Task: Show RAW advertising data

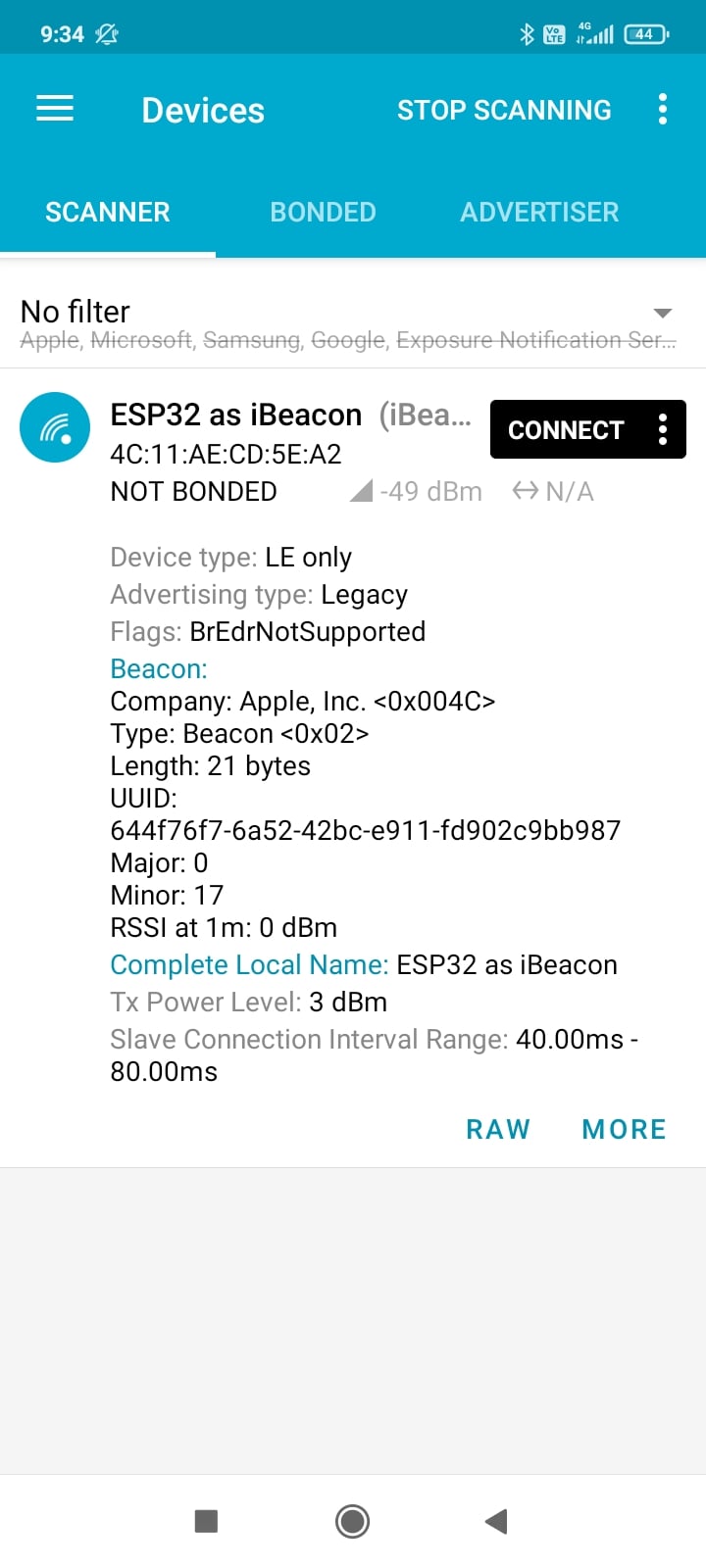Action: pos(498,1129)
